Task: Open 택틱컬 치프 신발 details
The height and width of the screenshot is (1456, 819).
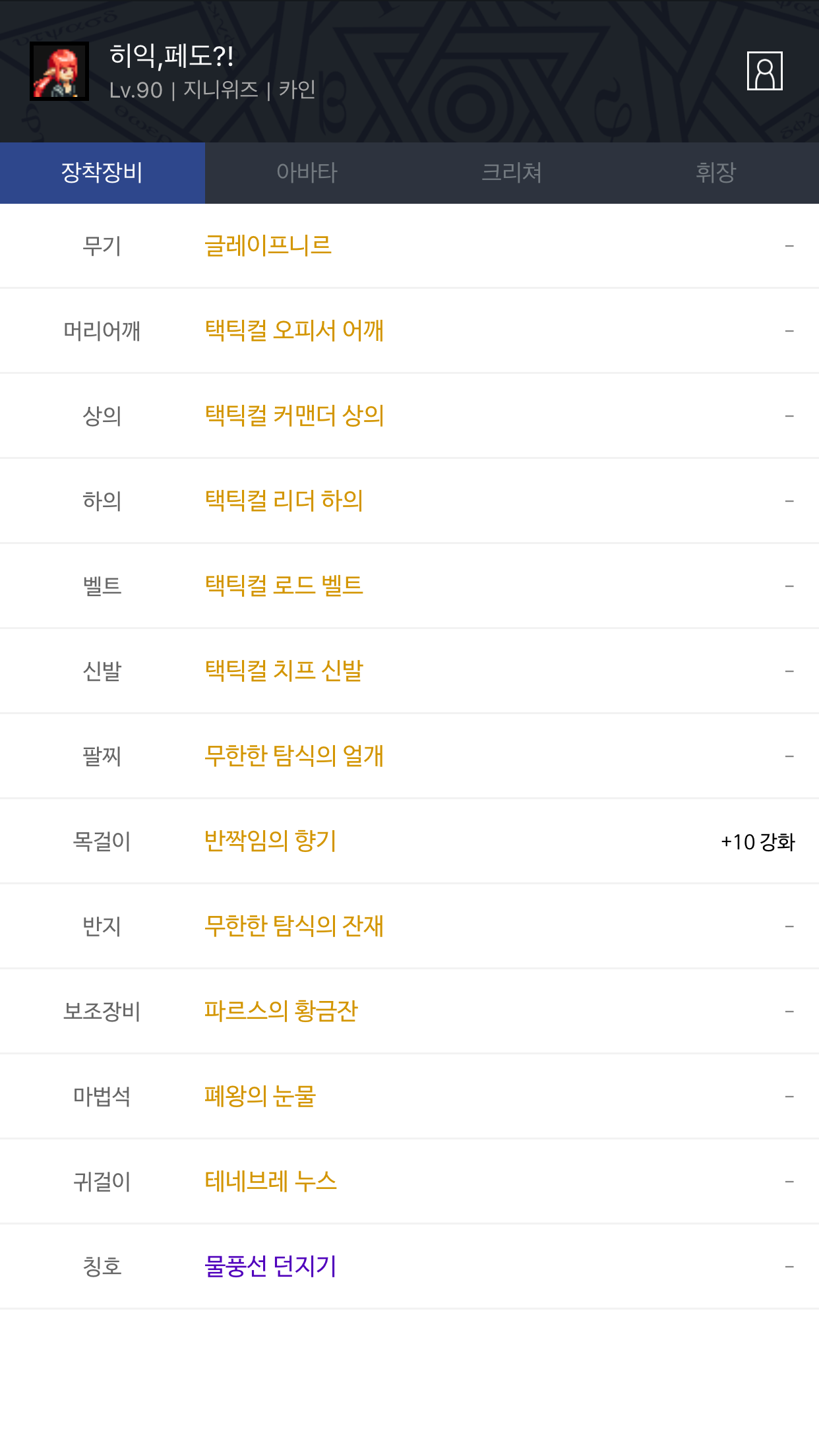Action: tap(284, 671)
